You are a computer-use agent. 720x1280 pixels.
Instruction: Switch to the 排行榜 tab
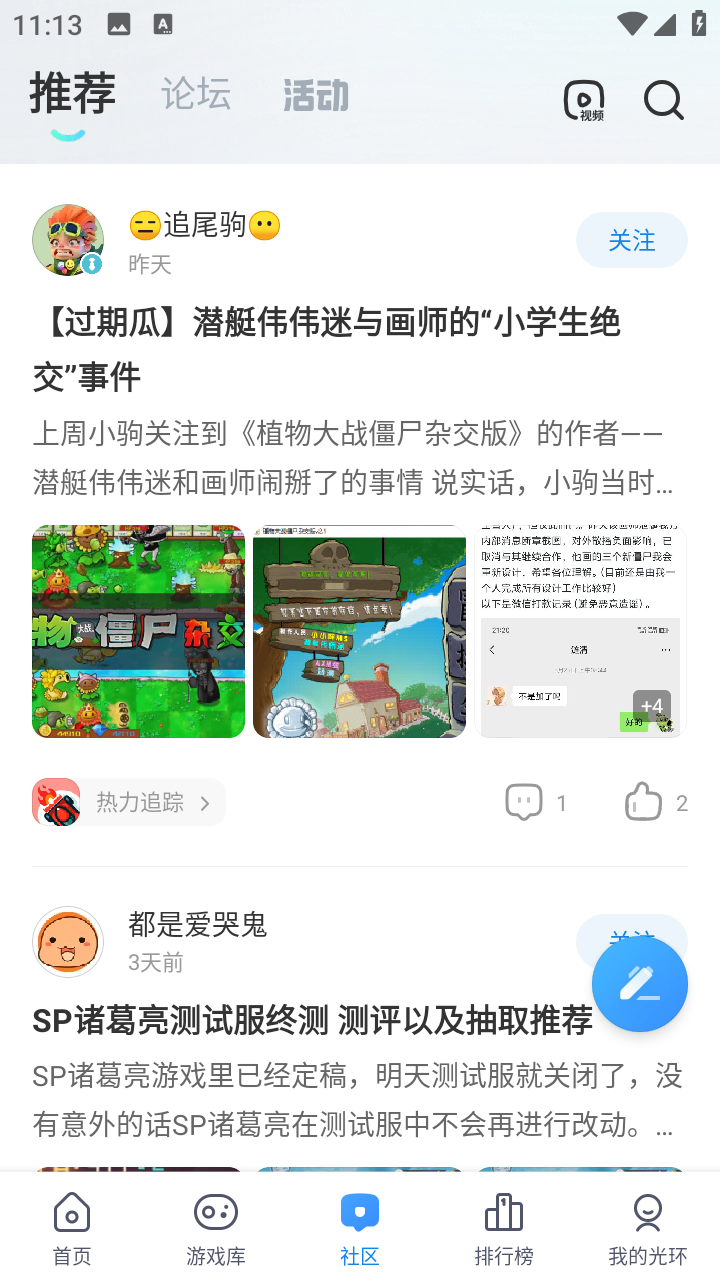(503, 1229)
